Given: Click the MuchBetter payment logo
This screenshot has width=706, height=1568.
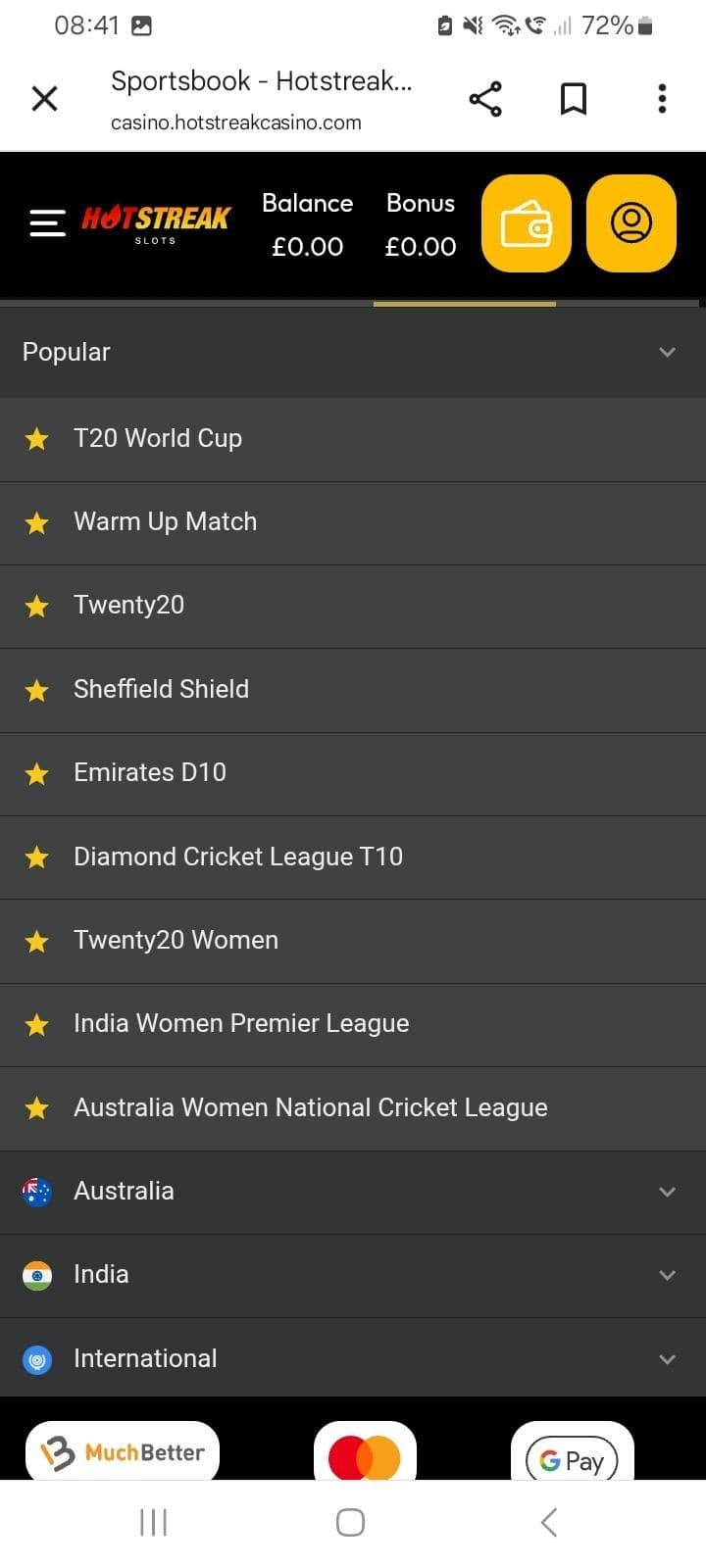Looking at the screenshot, I should (x=122, y=1451).
